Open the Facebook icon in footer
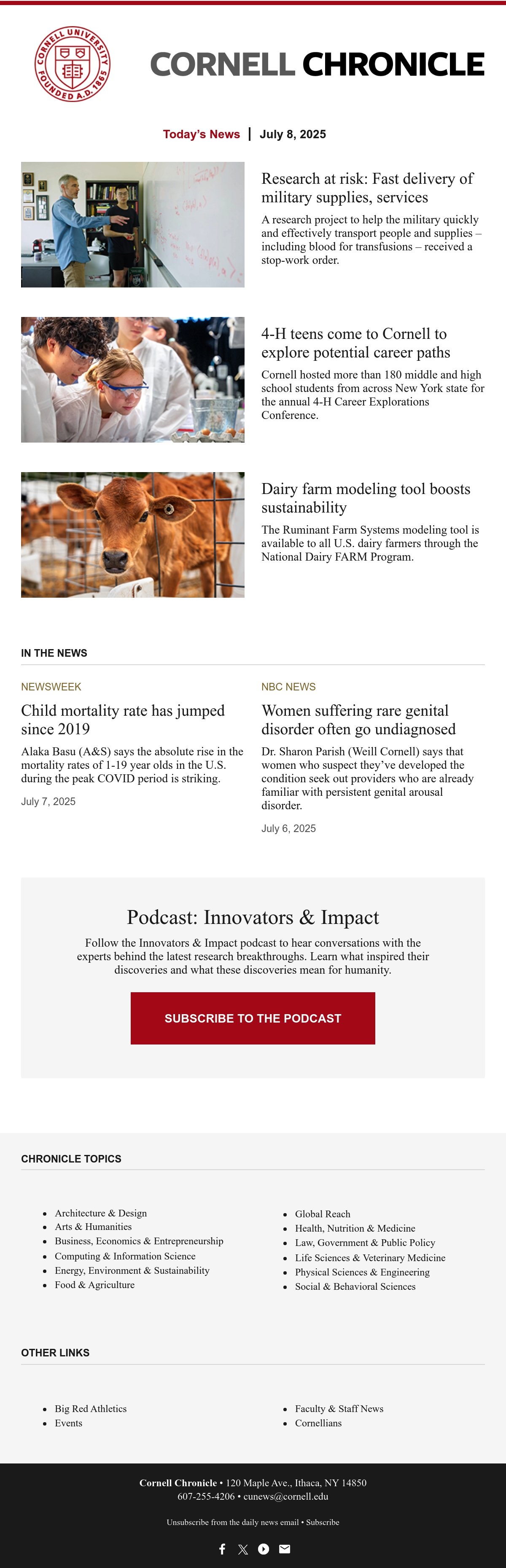The image size is (506, 1568). [x=222, y=1549]
